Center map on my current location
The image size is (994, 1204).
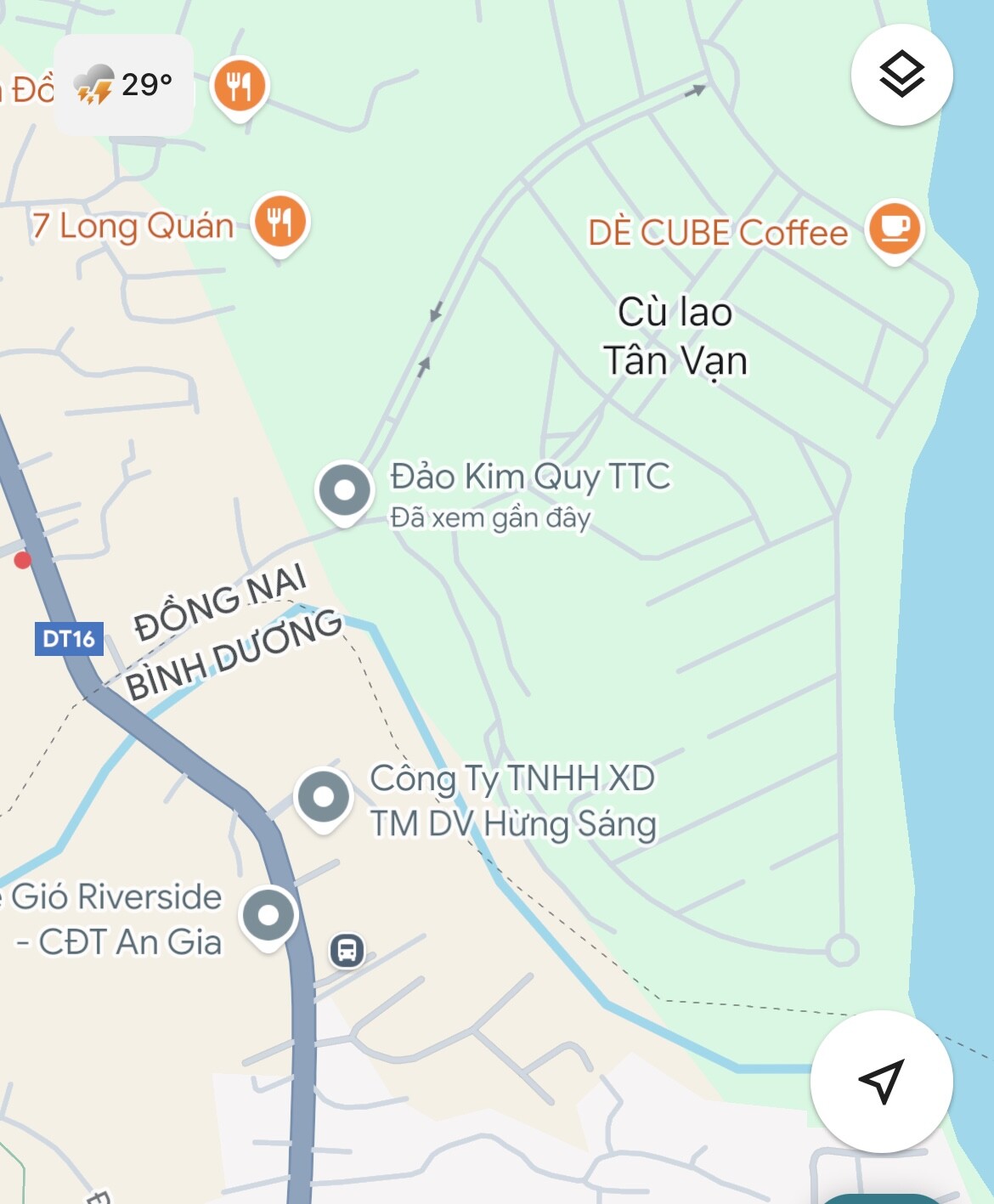point(881,1081)
